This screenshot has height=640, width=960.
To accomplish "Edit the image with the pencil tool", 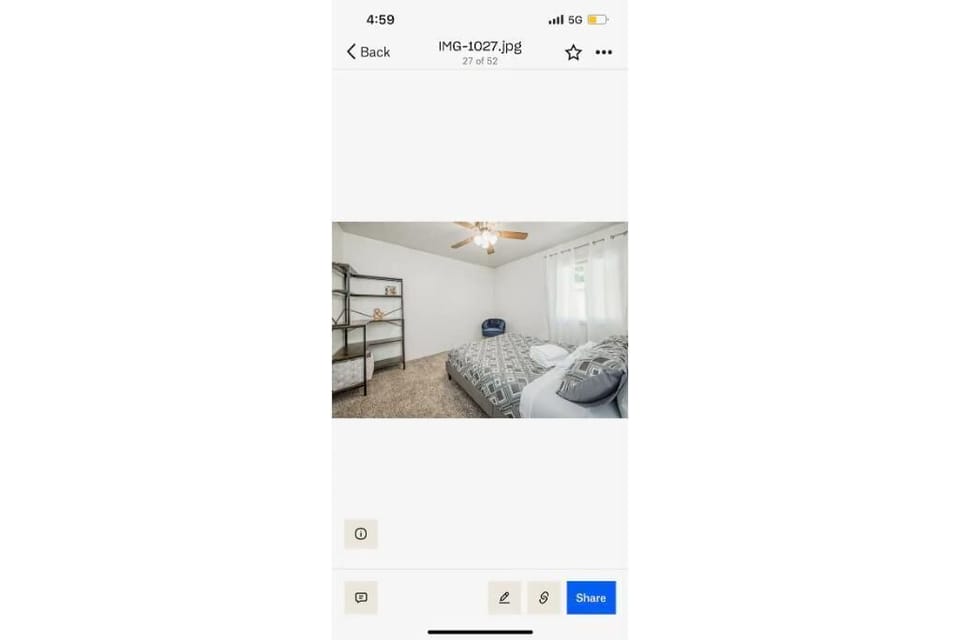I will tap(504, 598).
